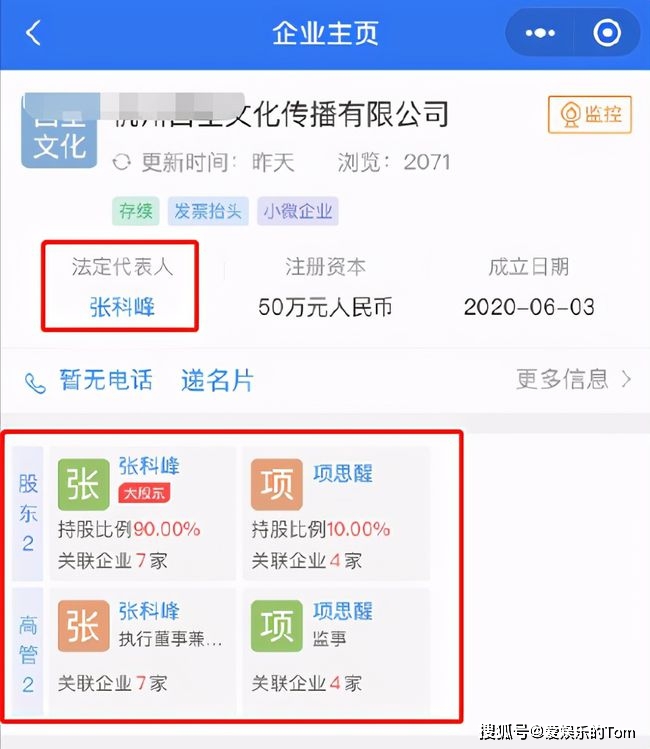Go back using the top-left arrow
The image size is (650, 749).
click(34, 33)
